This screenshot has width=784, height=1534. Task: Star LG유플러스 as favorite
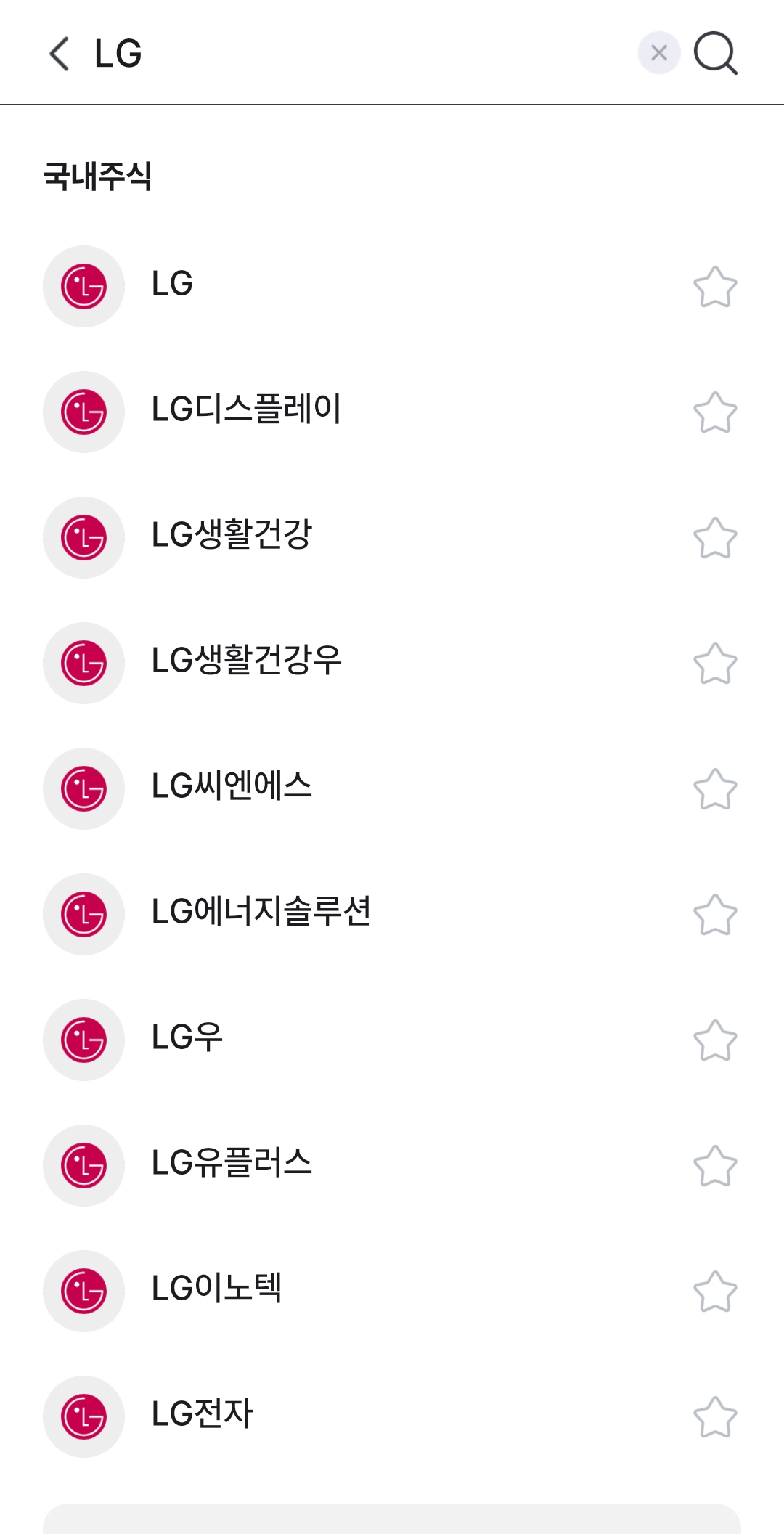click(715, 1165)
